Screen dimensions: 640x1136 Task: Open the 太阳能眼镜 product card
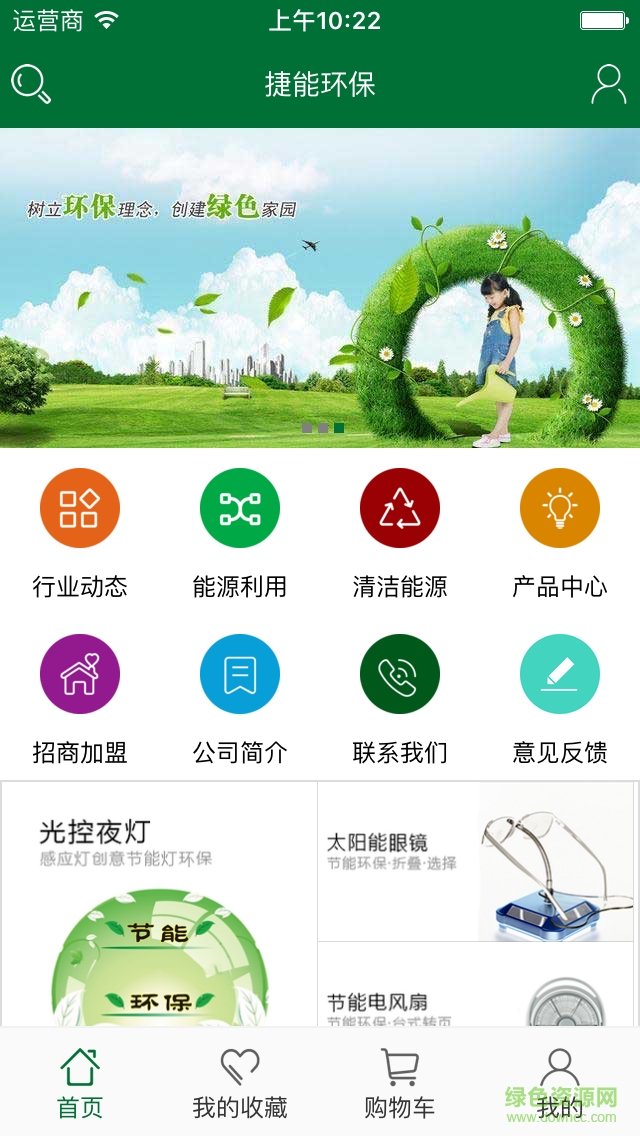click(475, 861)
